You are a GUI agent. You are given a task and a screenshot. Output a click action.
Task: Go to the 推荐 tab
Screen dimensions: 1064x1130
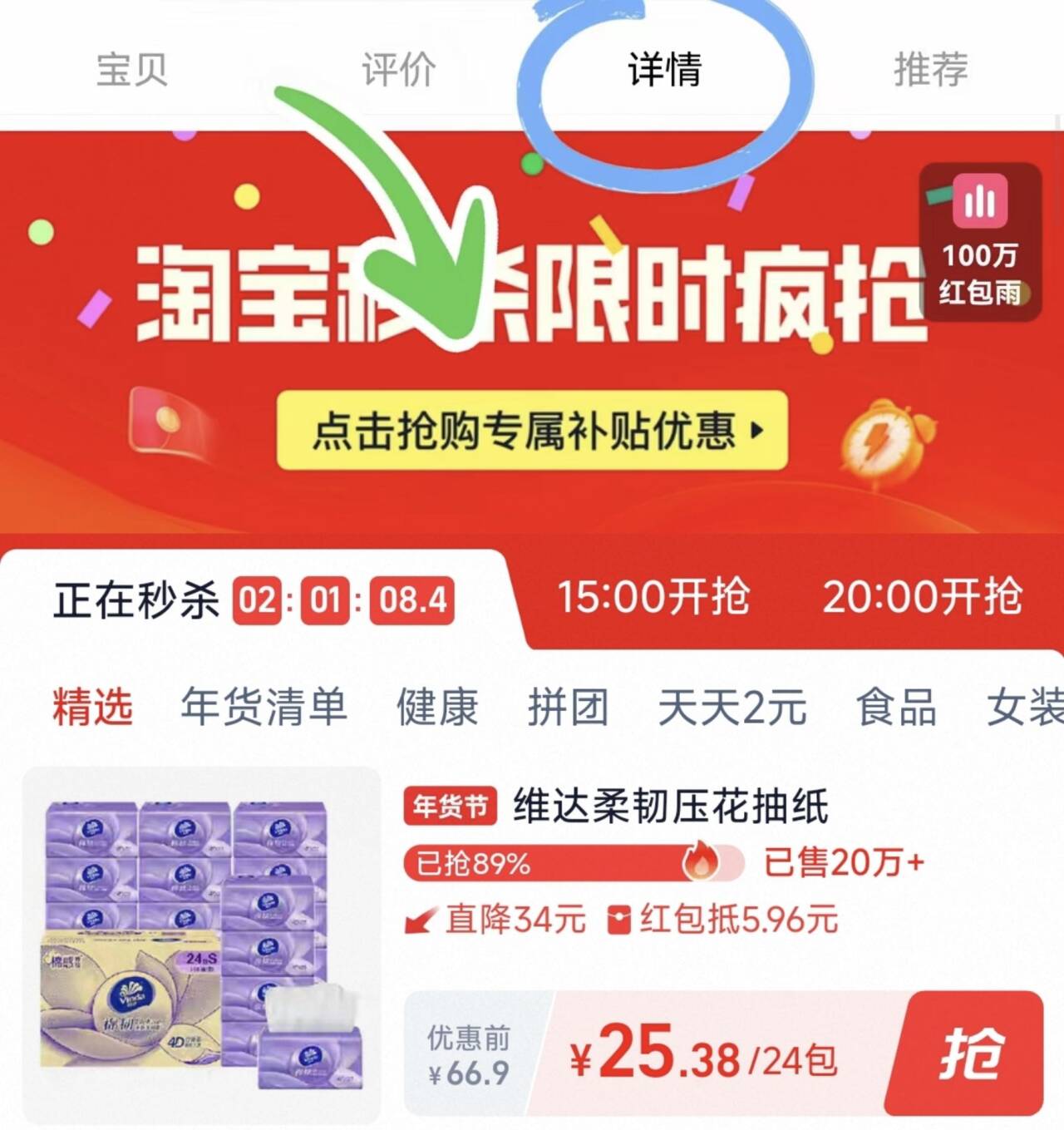[930, 69]
